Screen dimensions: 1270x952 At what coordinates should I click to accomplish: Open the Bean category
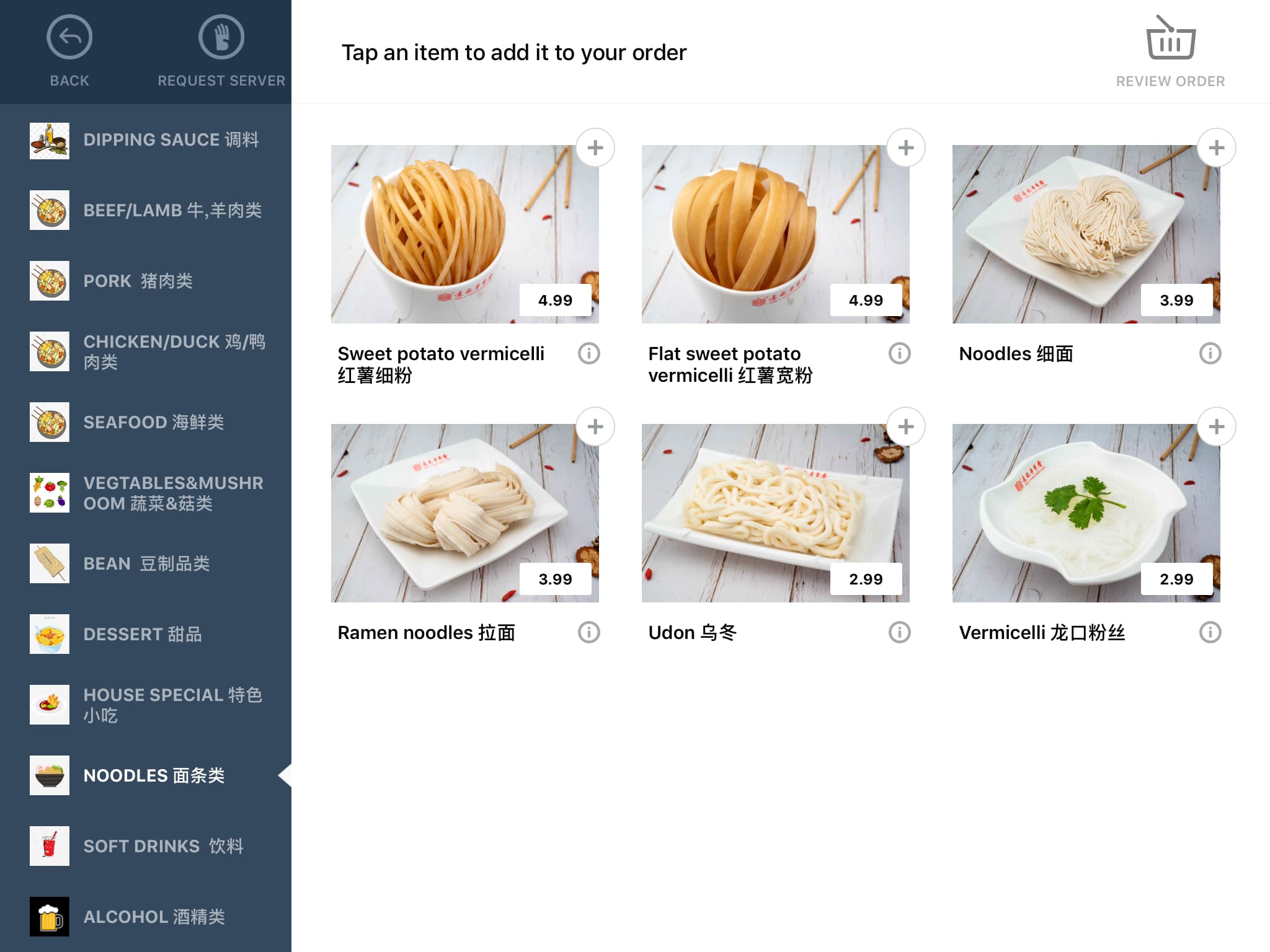point(146,564)
